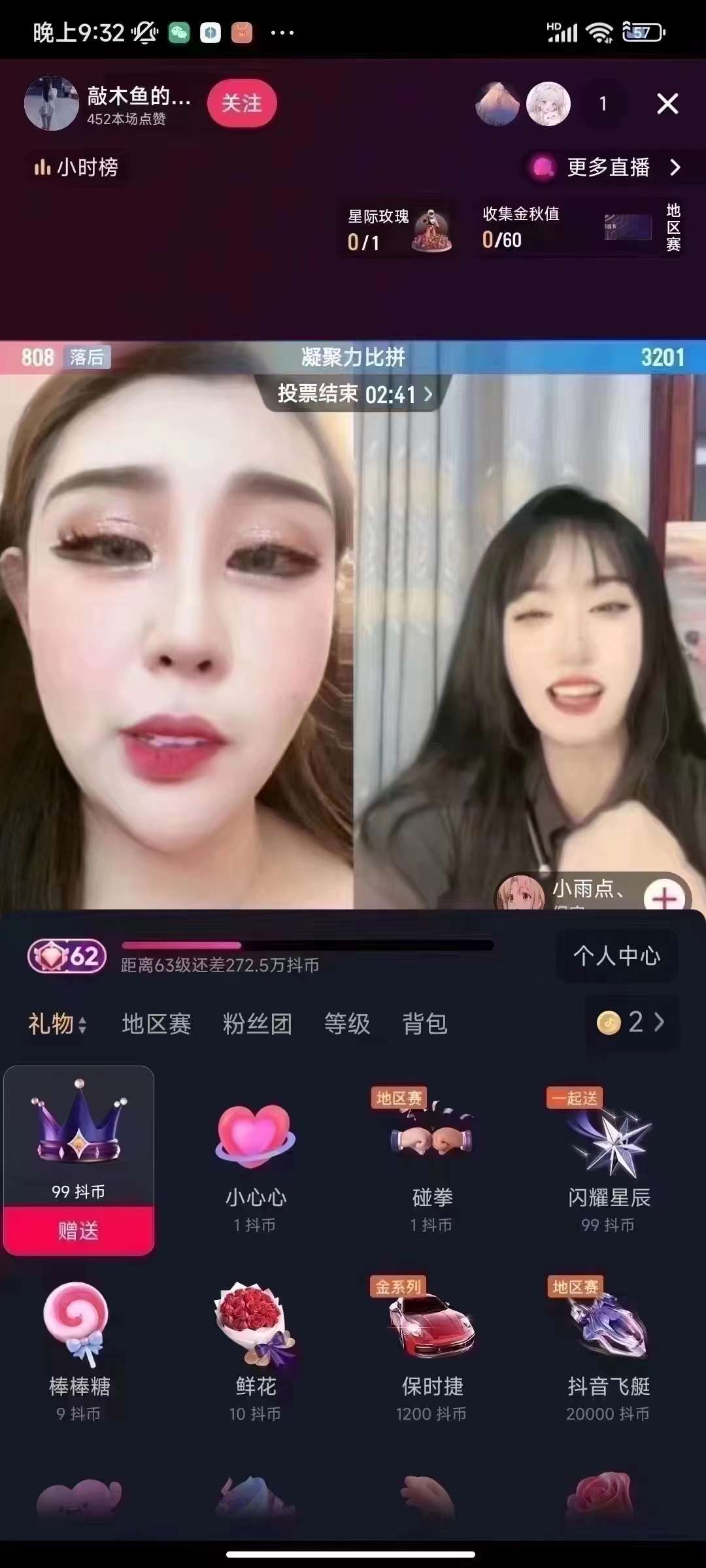Switch to the 地区赛 tab
Viewport: 706px width, 1568px height.
point(156,1024)
